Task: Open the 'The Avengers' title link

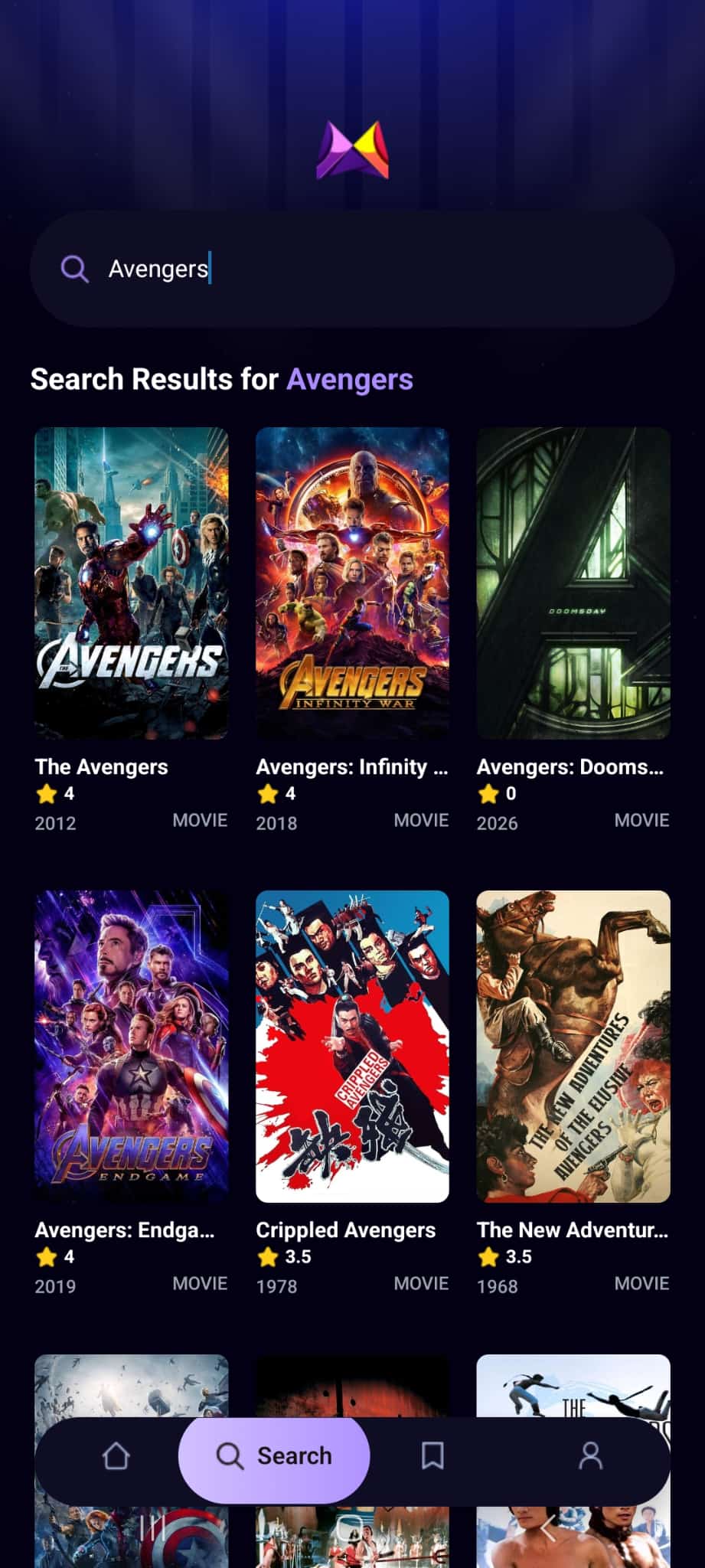Action: point(103,766)
